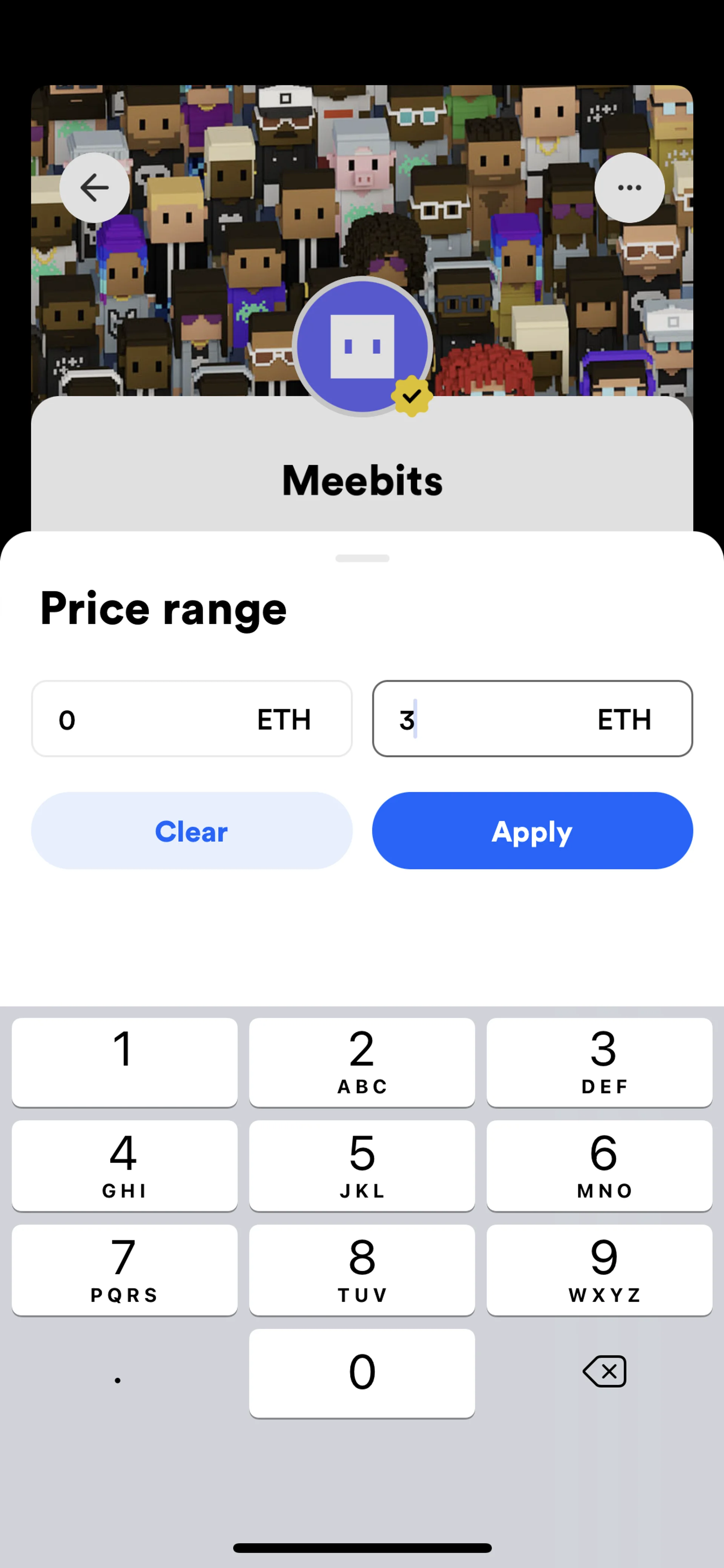The width and height of the screenshot is (724, 1568).
Task: Delete last digit with backspace key
Action: click(604, 1371)
